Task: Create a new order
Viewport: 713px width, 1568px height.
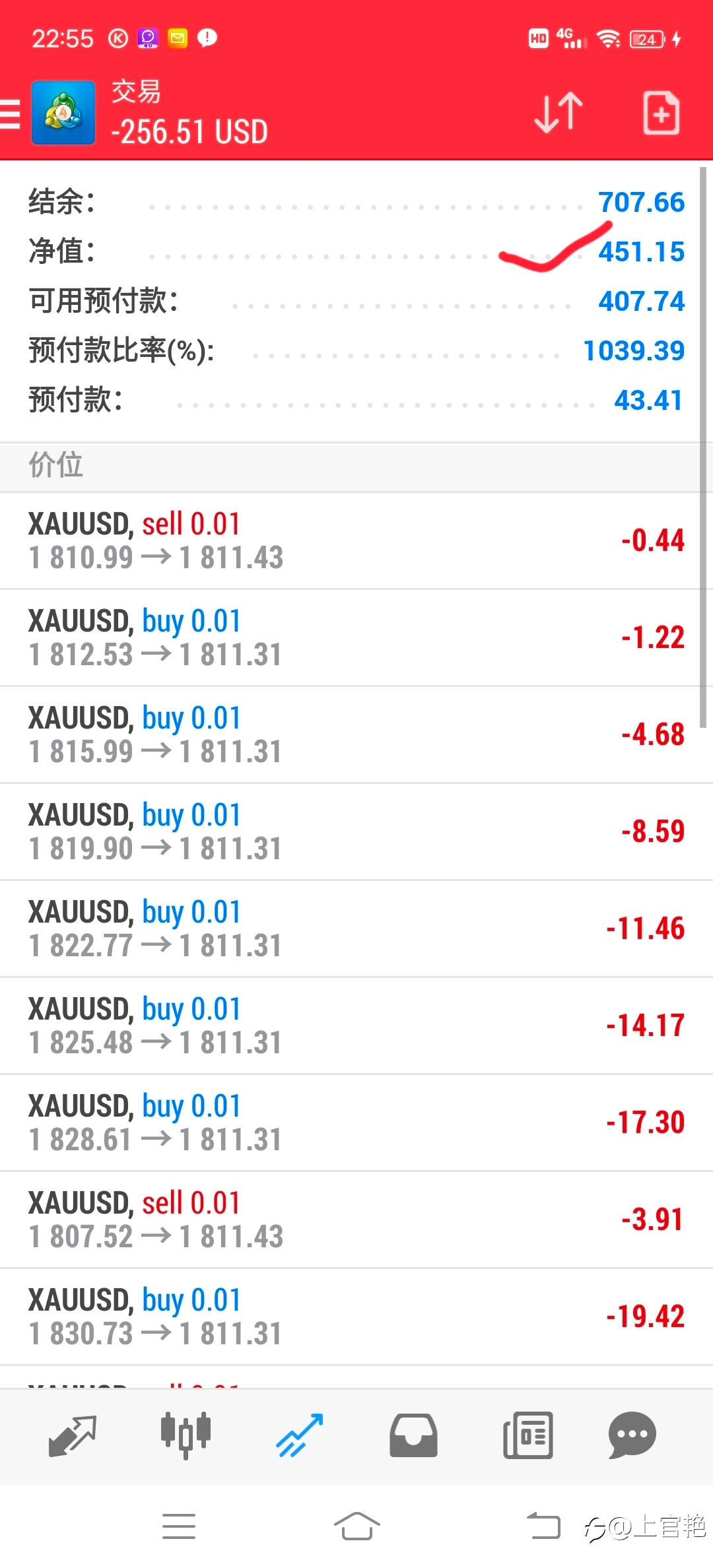Action: tap(662, 113)
